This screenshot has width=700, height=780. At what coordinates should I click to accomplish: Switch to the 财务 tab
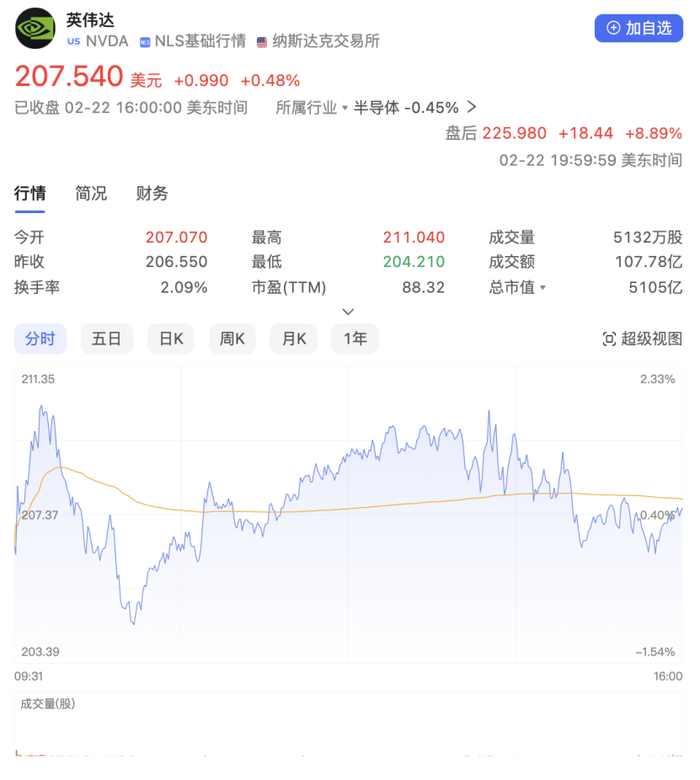tap(152, 194)
